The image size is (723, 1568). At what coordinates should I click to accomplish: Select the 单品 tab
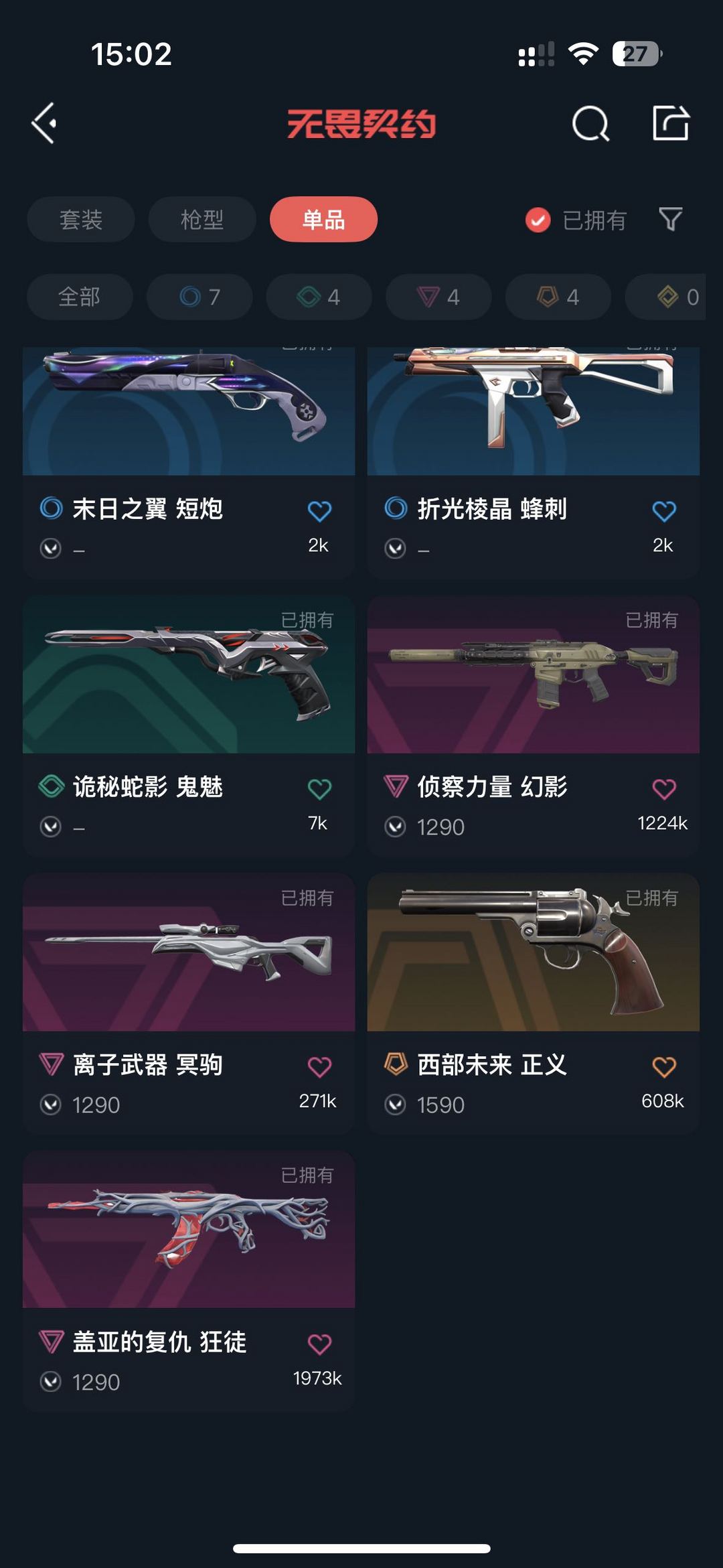(323, 219)
